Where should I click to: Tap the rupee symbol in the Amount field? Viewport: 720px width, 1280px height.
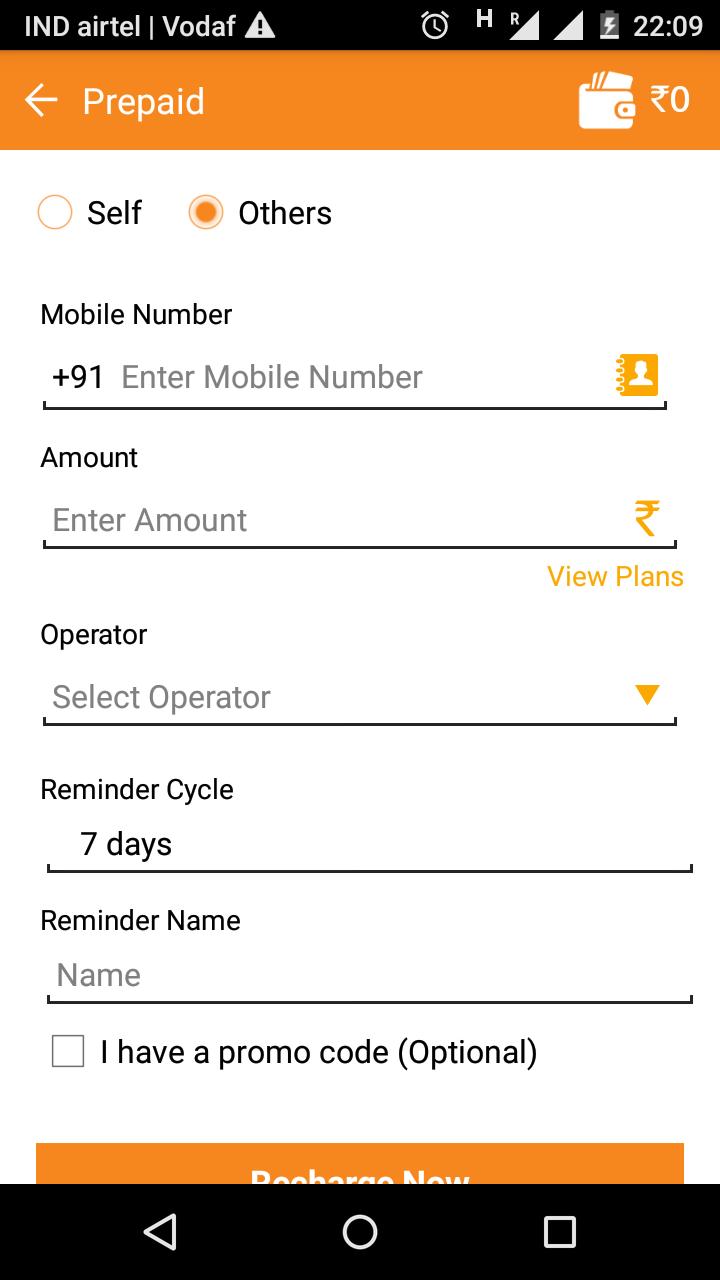click(x=645, y=518)
